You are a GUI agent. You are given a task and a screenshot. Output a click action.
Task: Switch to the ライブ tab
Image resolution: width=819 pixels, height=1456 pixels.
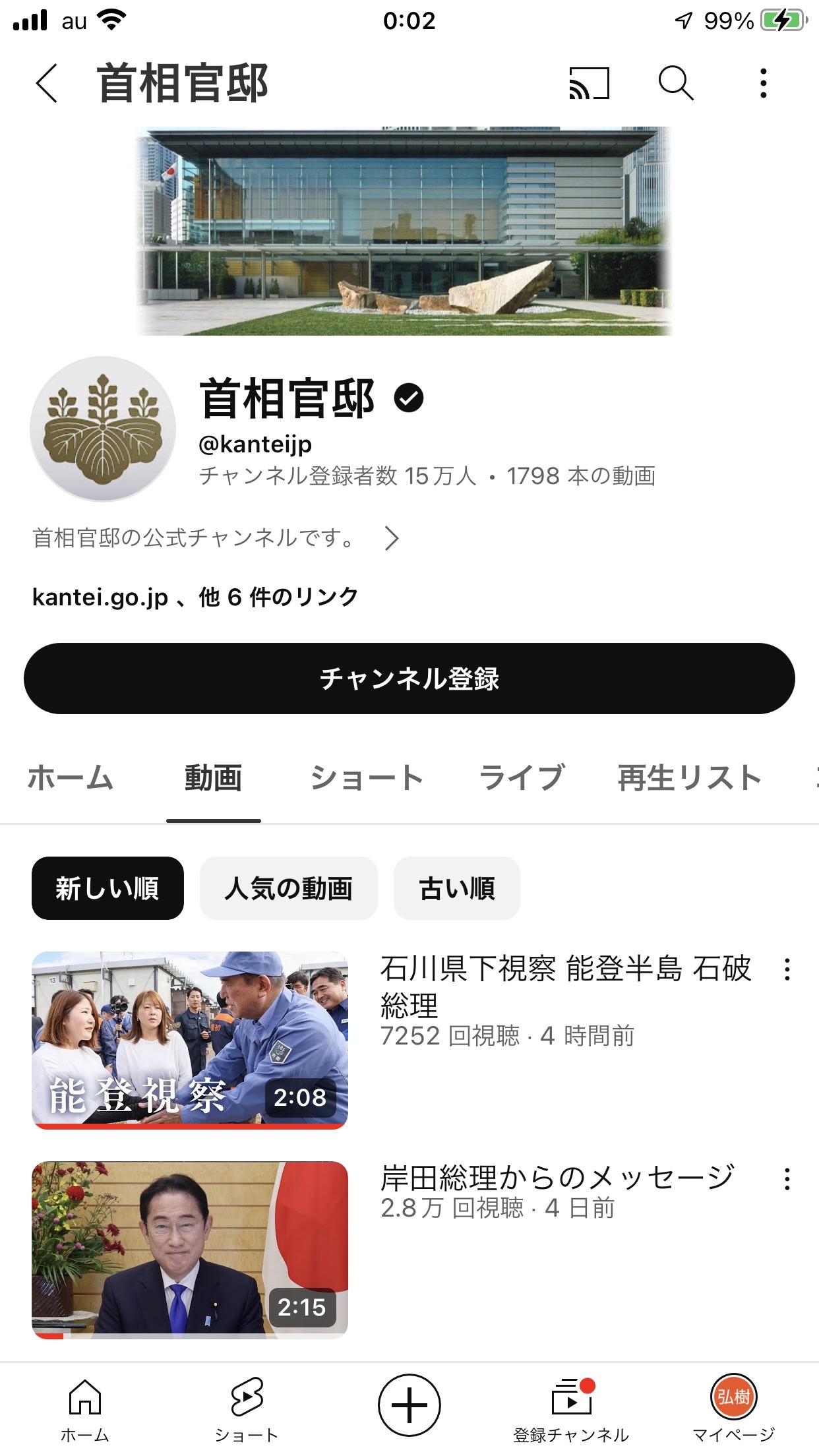point(521,777)
